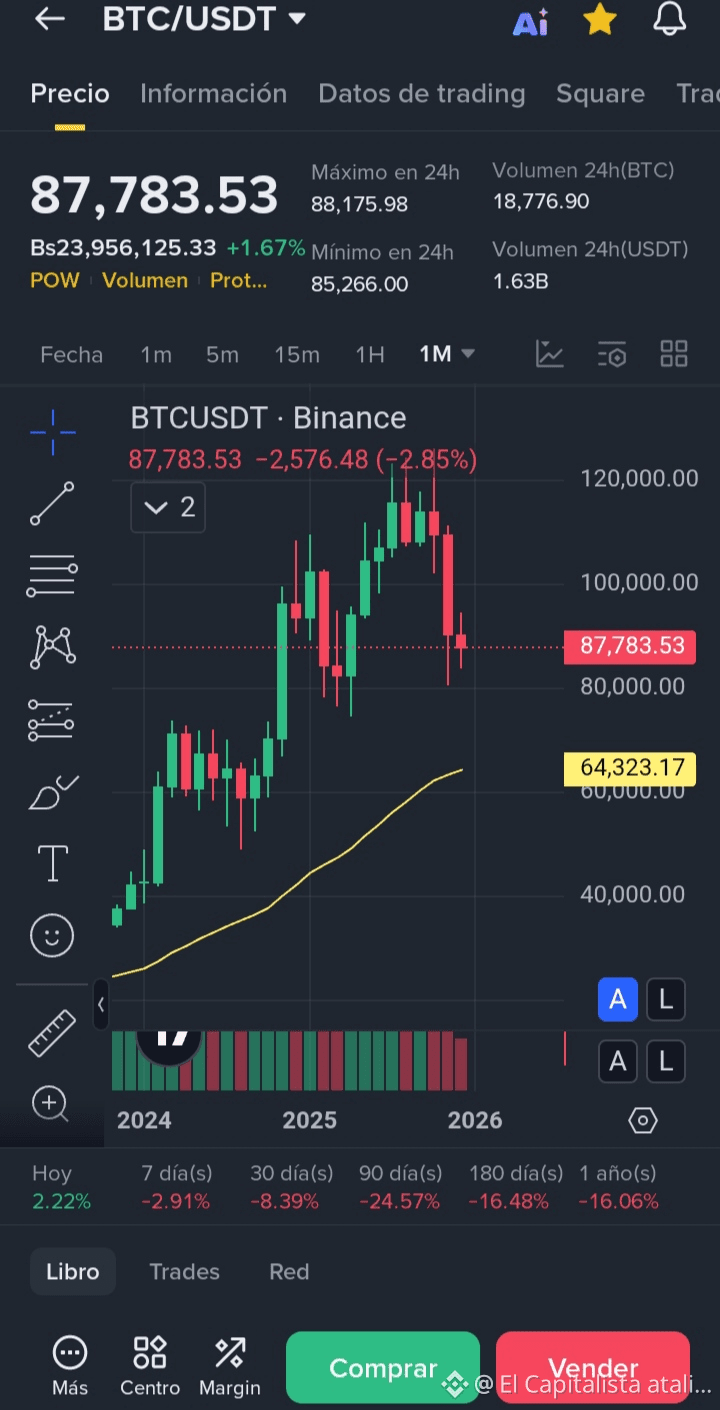Open the Square tab
This screenshot has height=1410, width=720.
(600, 94)
